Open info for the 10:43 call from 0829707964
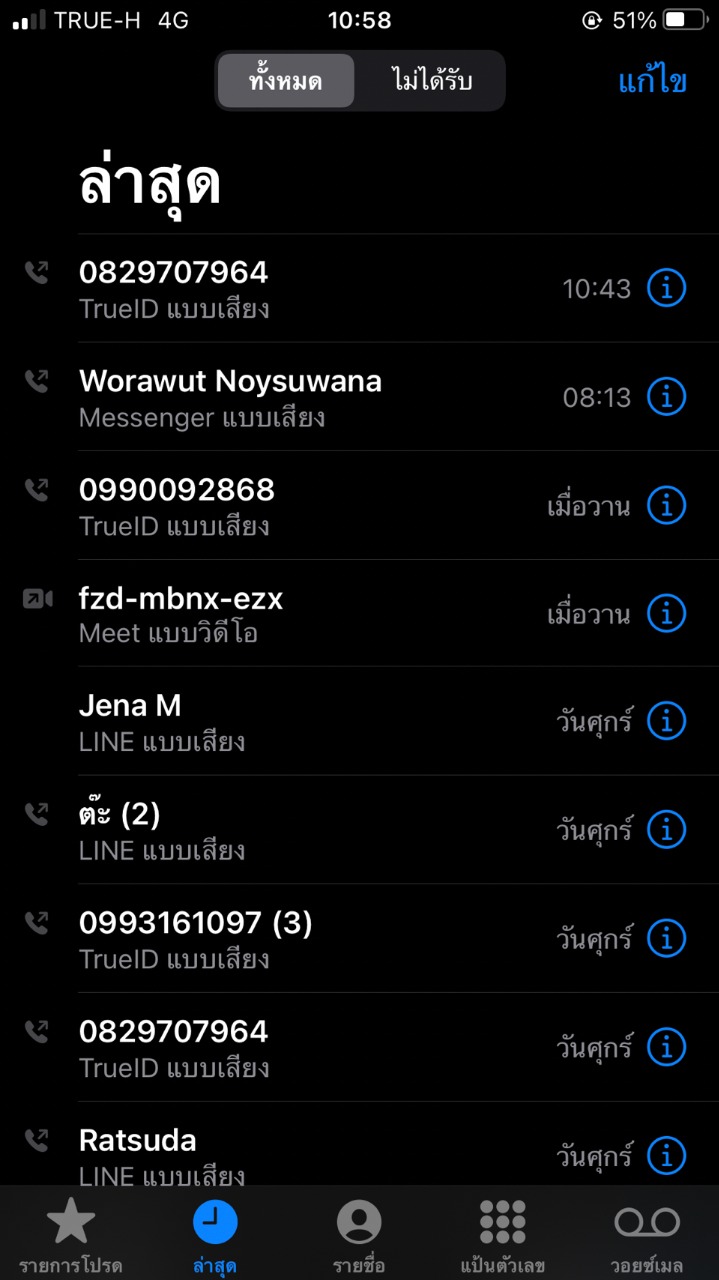Image resolution: width=719 pixels, height=1280 pixels. point(666,289)
